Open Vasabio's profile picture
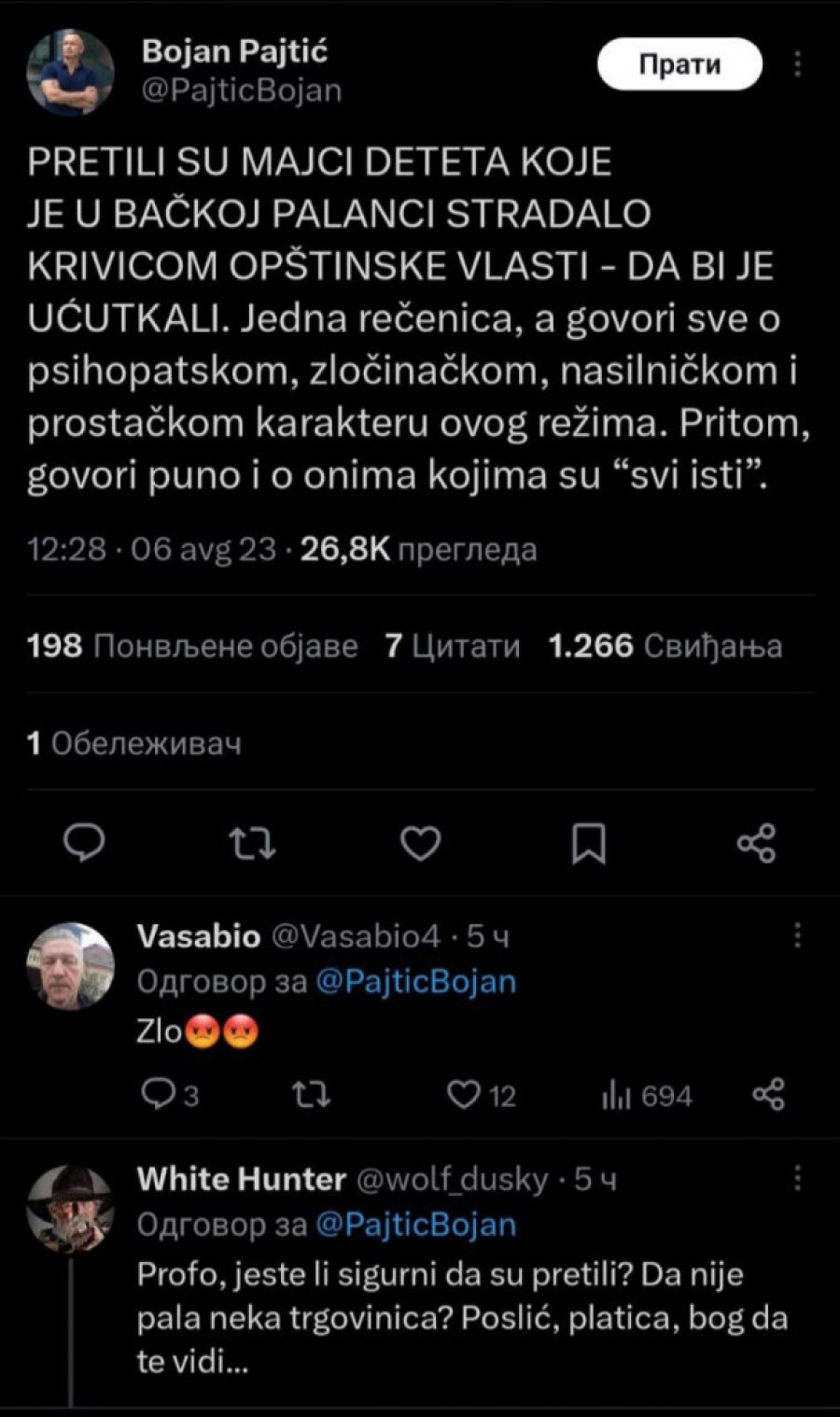 pos(71,966)
